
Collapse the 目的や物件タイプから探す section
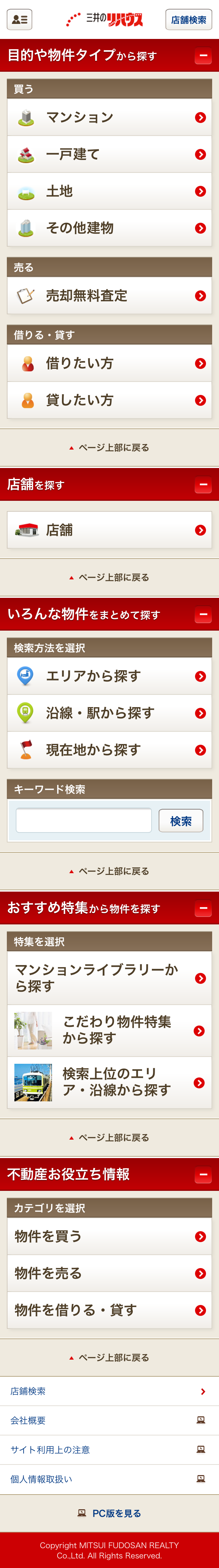(x=203, y=56)
